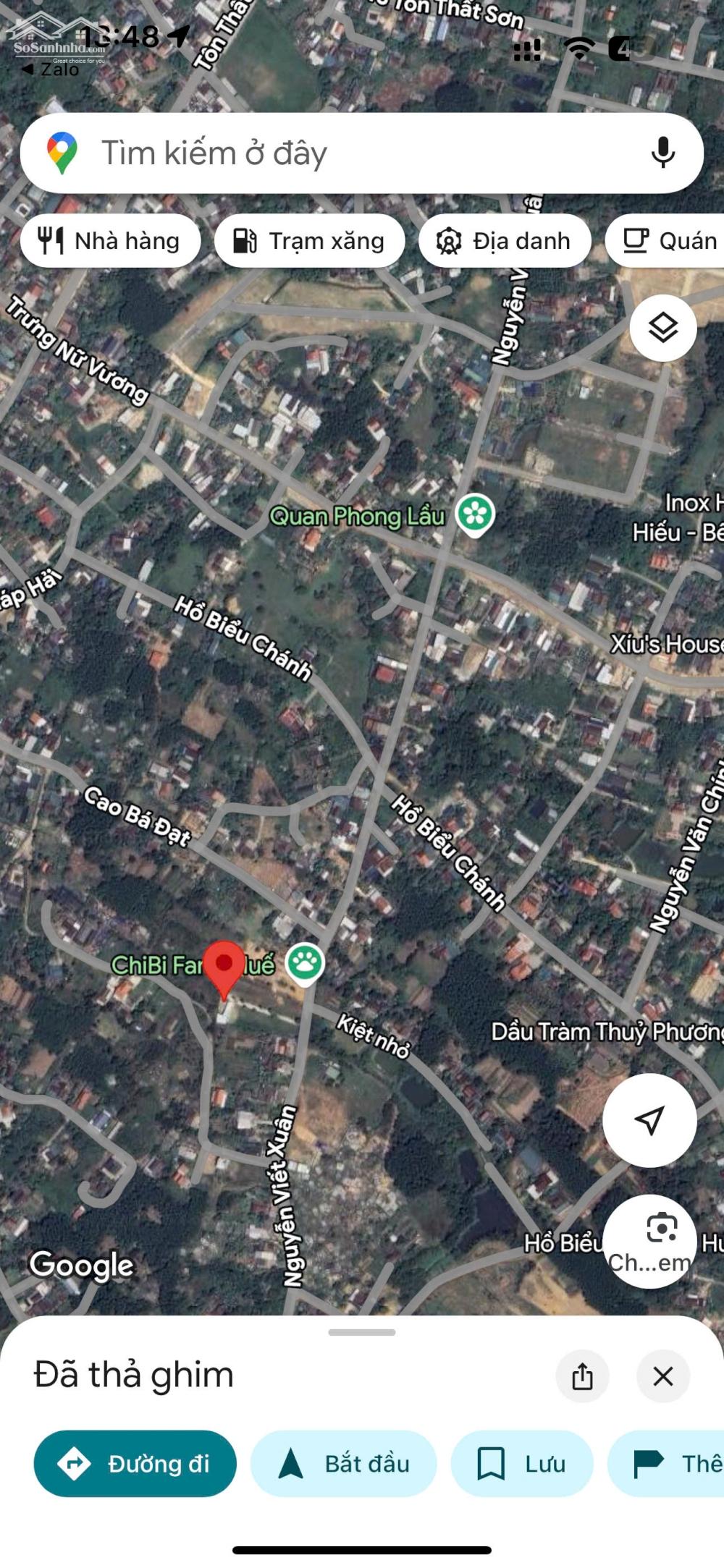Open the map layers button
The width and height of the screenshot is (724, 1568).
663,329
